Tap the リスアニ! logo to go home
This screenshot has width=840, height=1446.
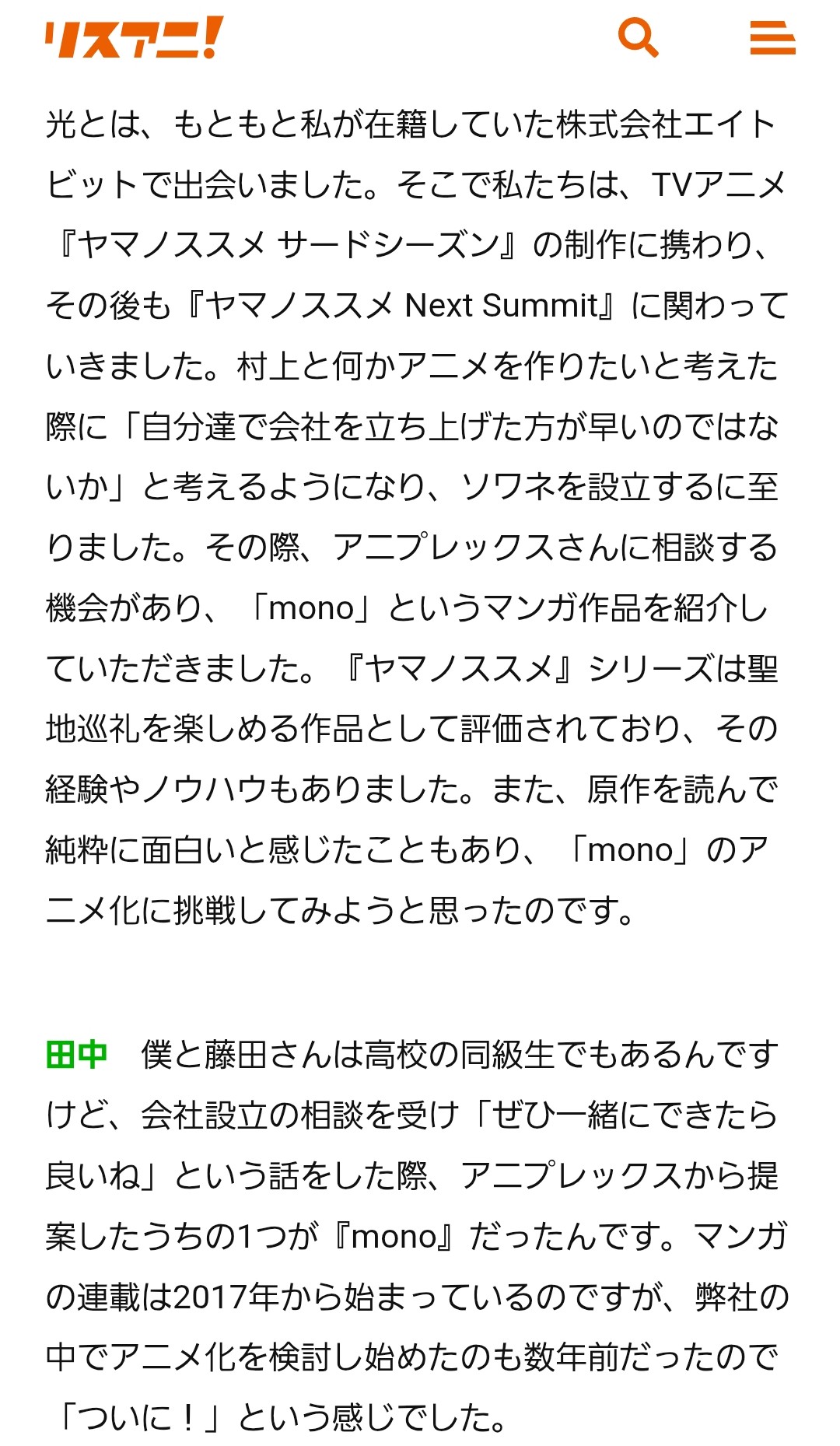pos(134,37)
